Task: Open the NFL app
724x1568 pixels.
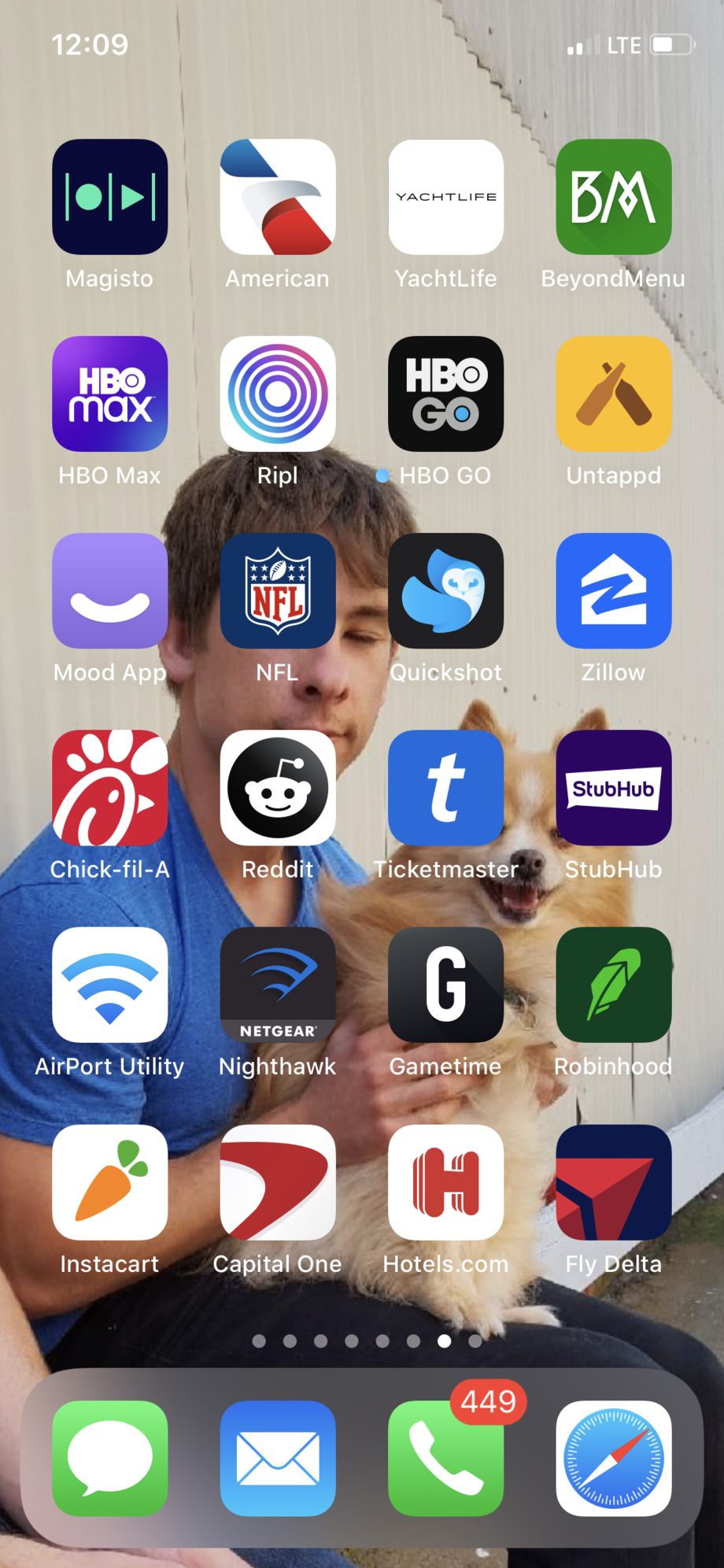Action: (278, 590)
